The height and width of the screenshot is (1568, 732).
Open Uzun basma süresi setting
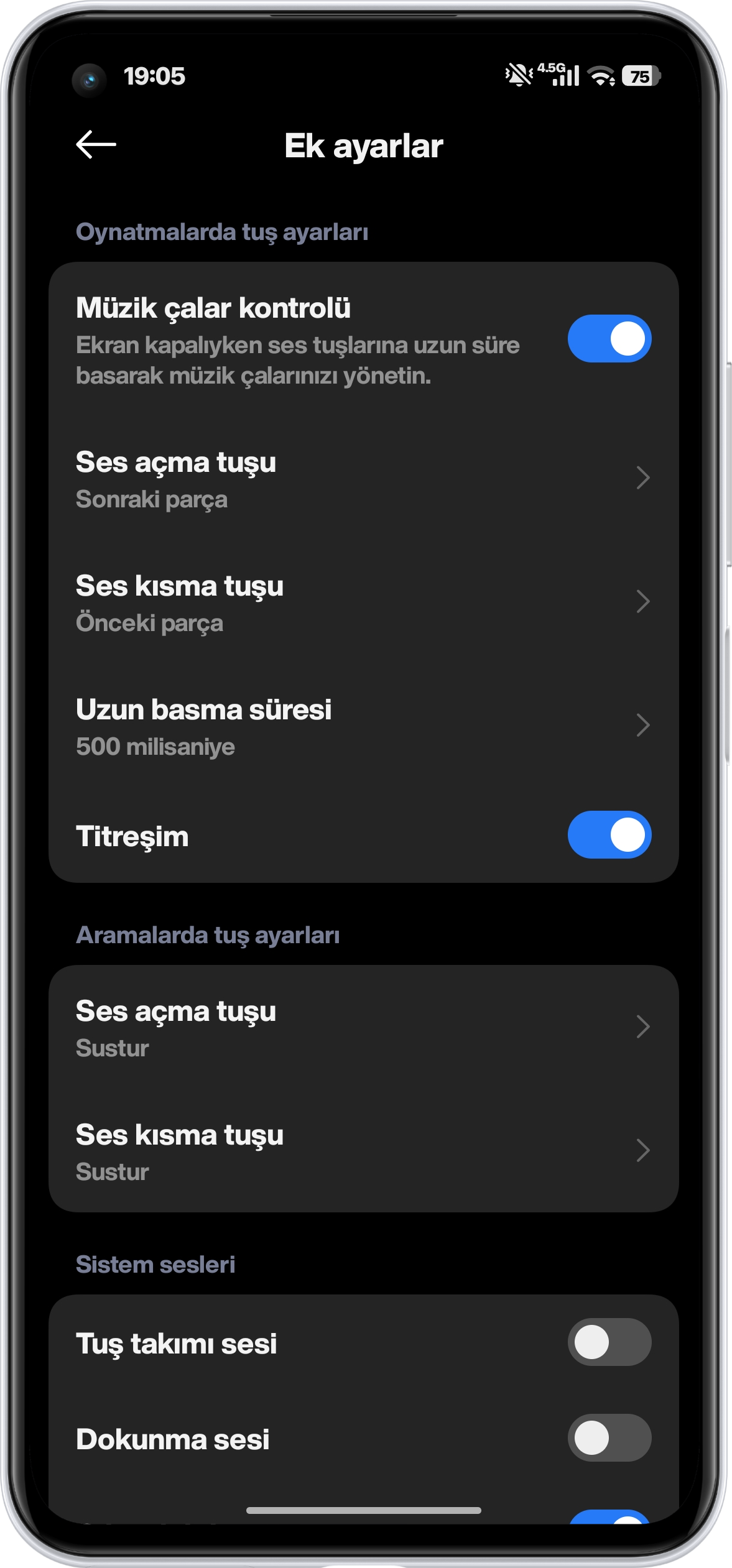[x=363, y=726]
